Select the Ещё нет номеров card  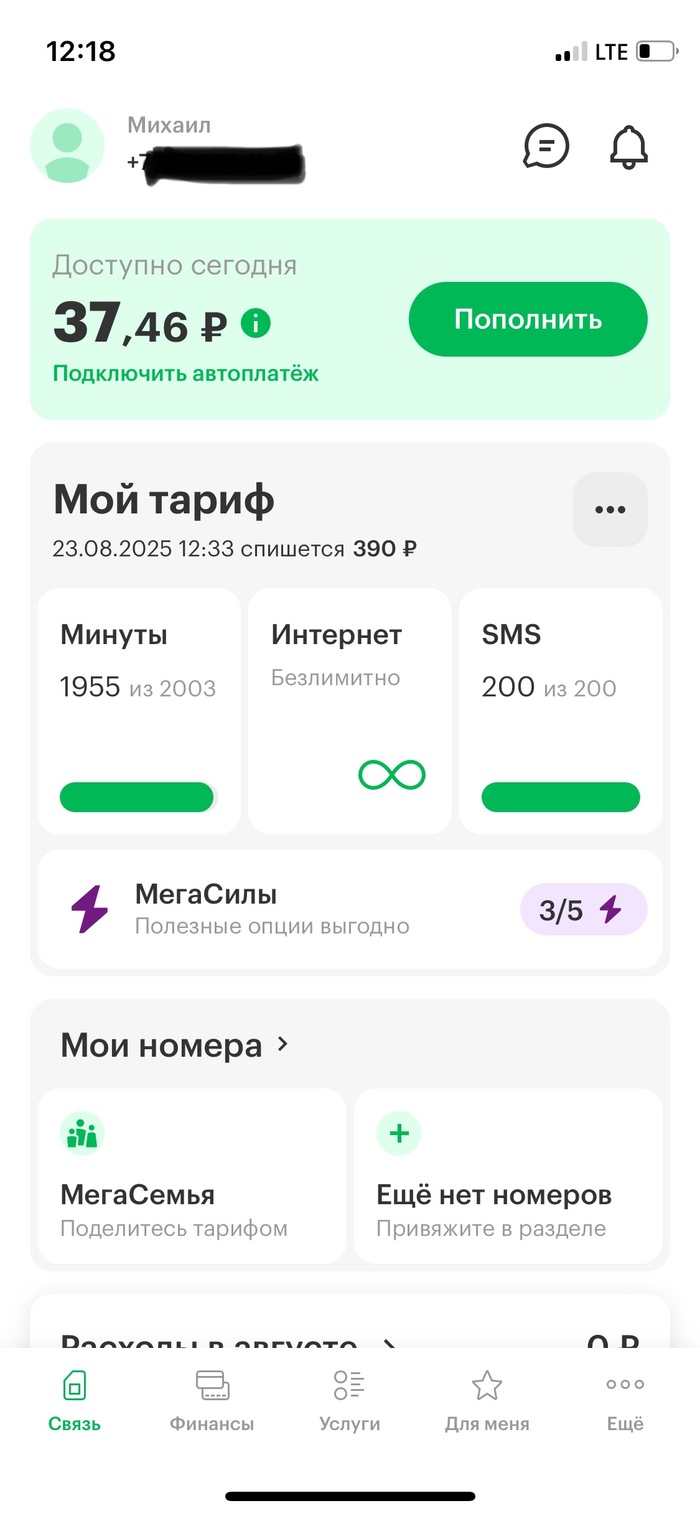pos(508,1175)
